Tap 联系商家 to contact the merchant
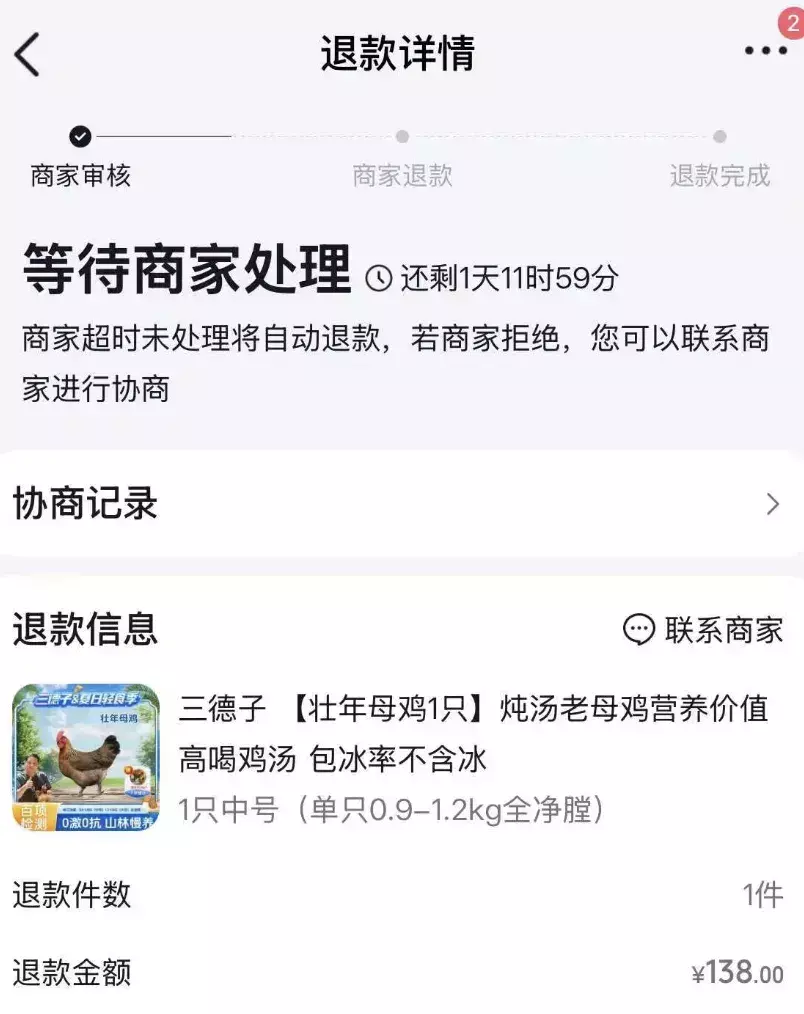This screenshot has width=804, height=1014. [x=703, y=630]
